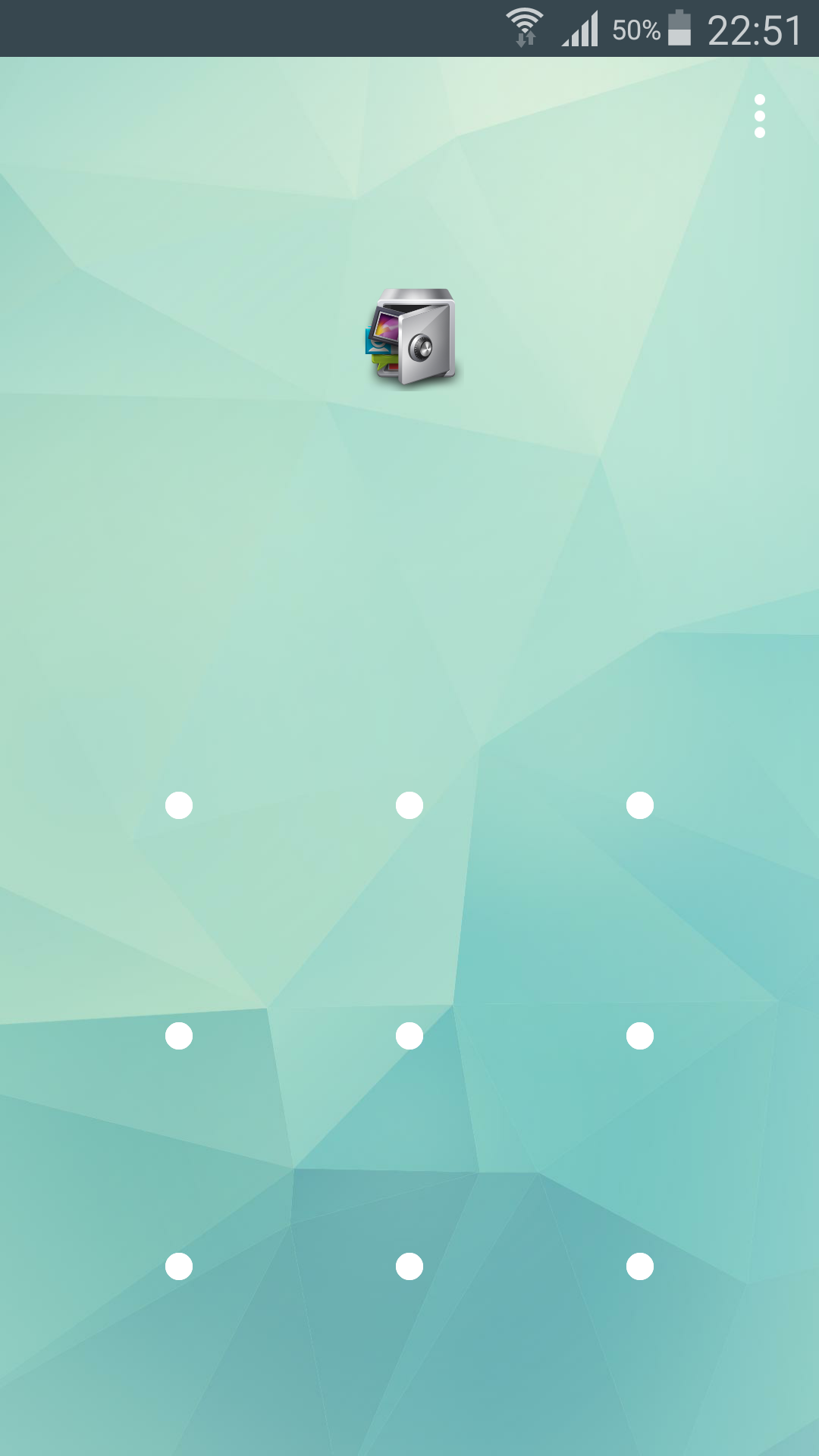The height and width of the screenshot is (1456, 819).
Task: Touch the bottom-left pattern dot
Action: pos(179,1266)
